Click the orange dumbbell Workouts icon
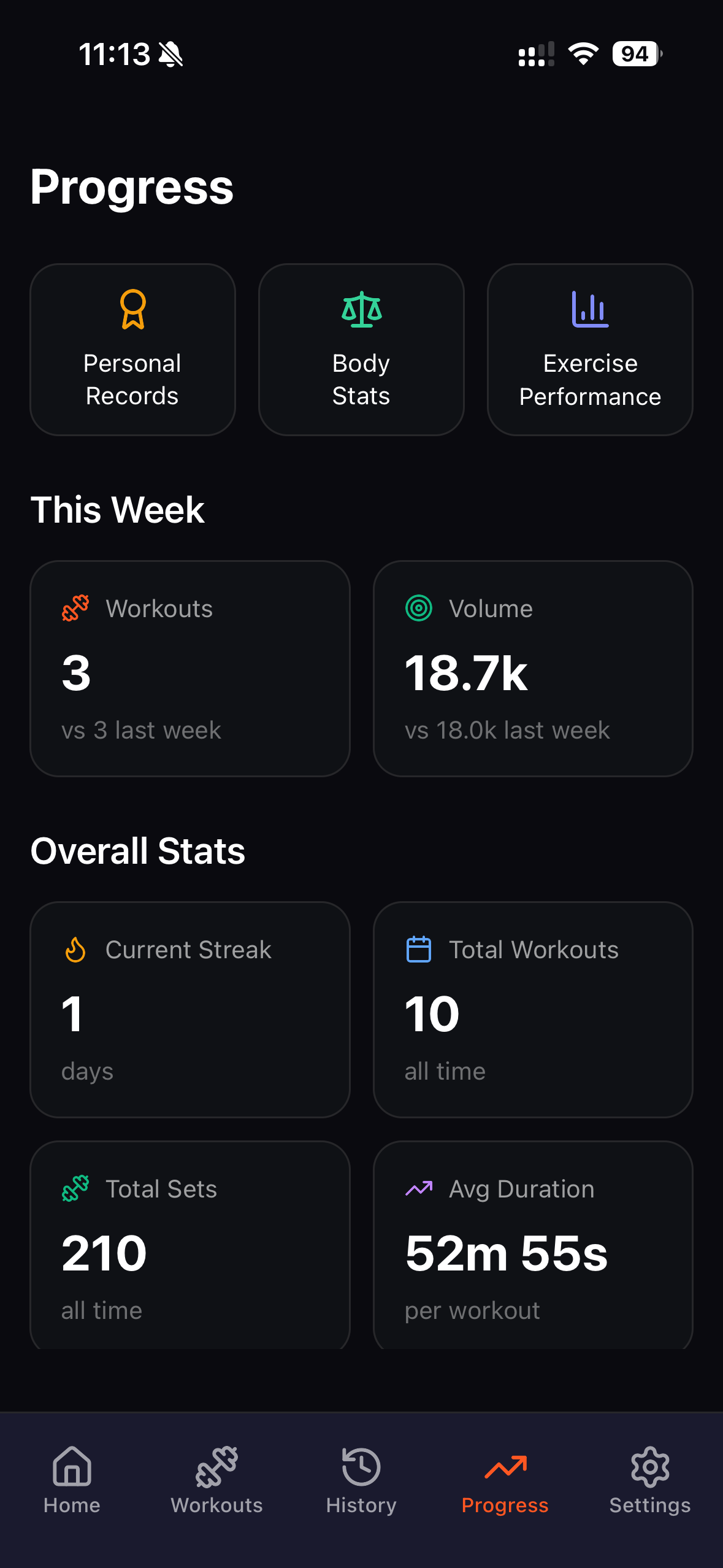723x1568 pixels. [75, 609]
